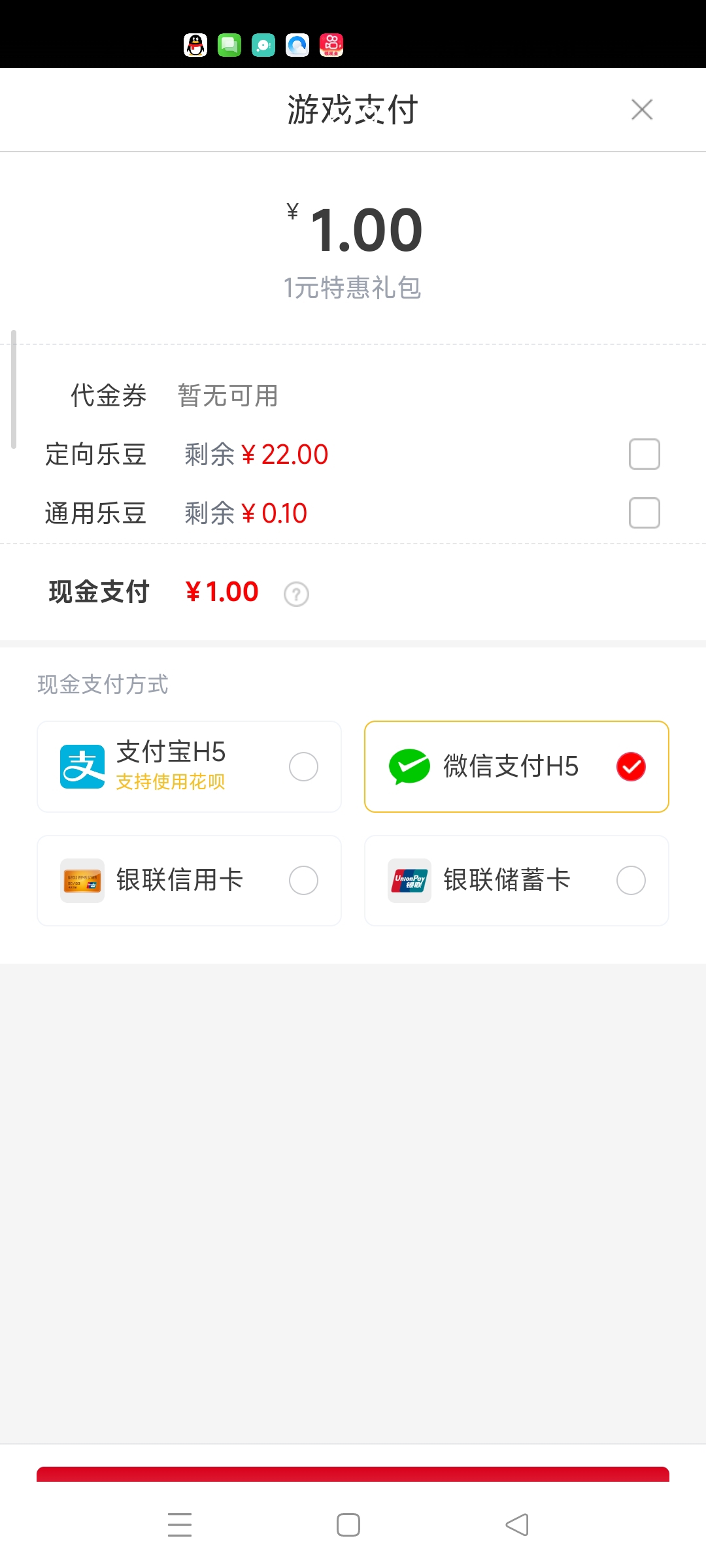Return to the home screen

[x=348, y=1525]
